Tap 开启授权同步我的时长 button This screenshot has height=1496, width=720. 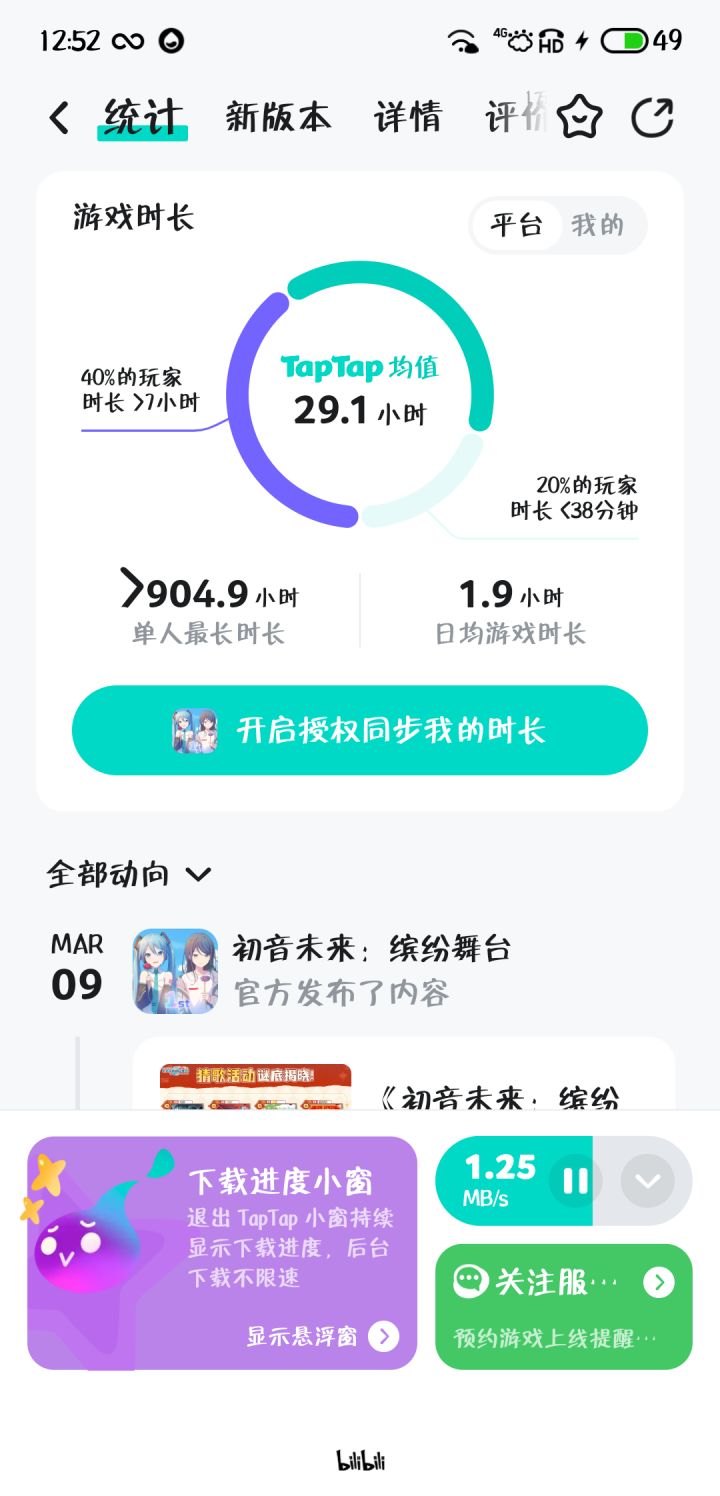point(380,731)
